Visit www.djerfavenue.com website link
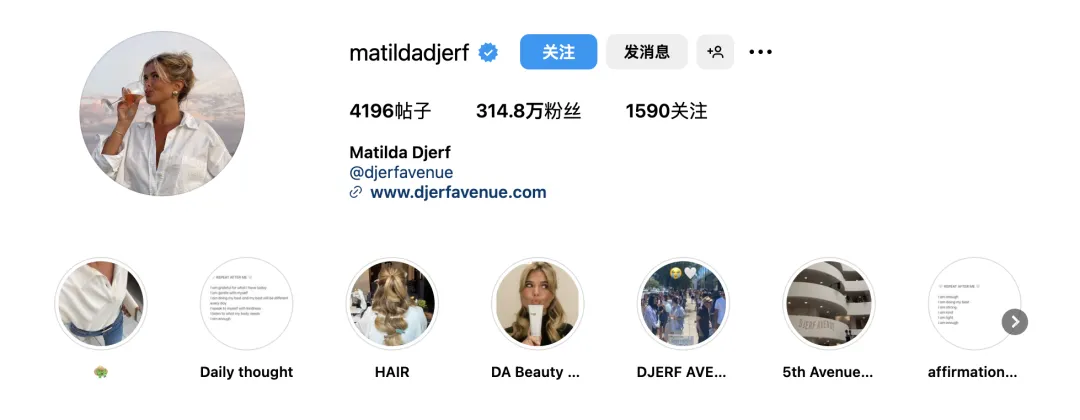 pos(458,192)
